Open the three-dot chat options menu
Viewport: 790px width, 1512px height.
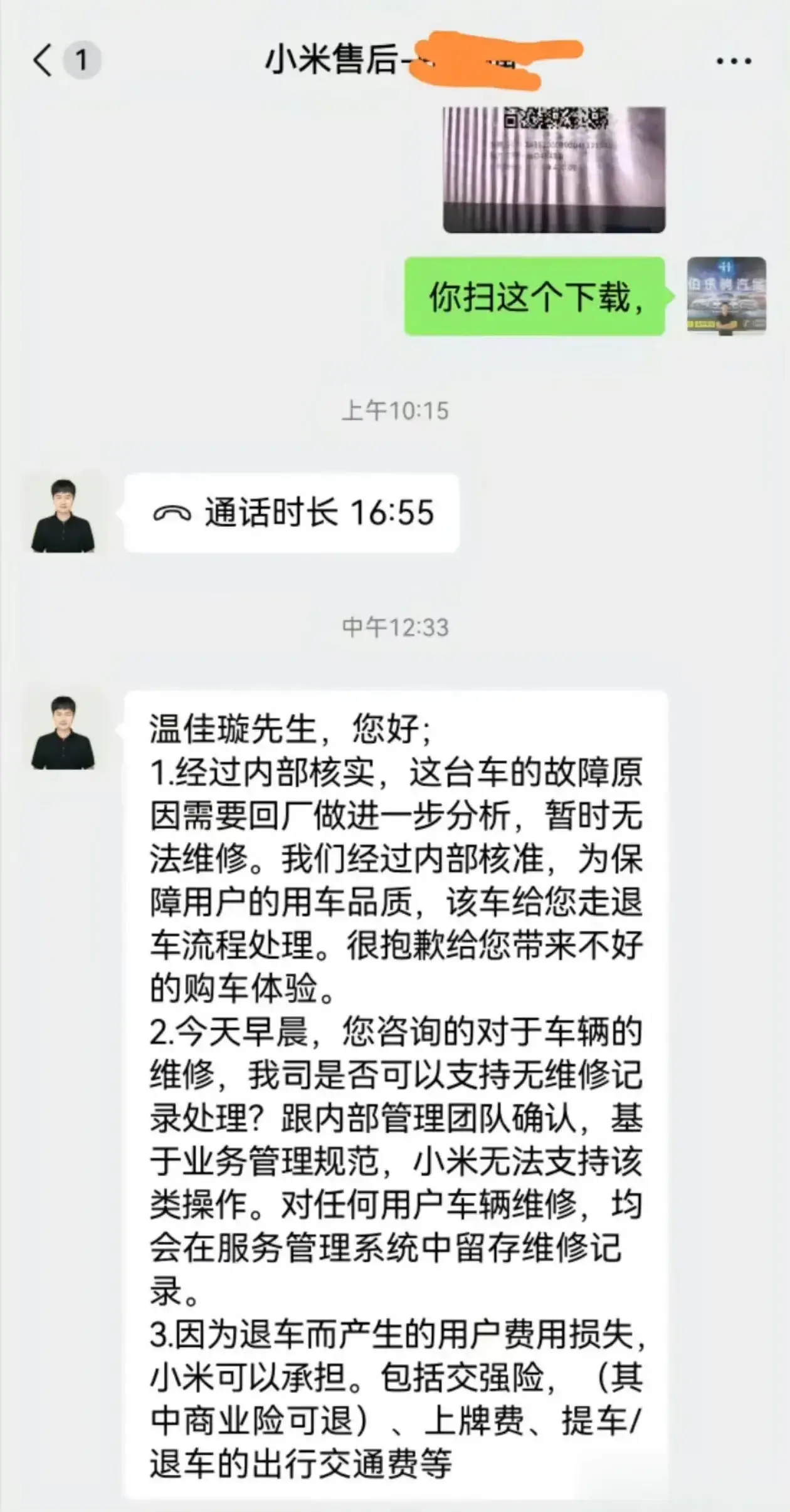[x=734, y=61]
